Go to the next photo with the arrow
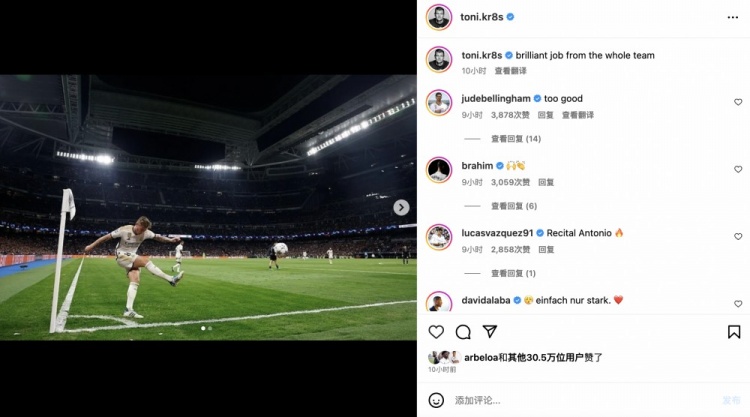 pos(401,208)
